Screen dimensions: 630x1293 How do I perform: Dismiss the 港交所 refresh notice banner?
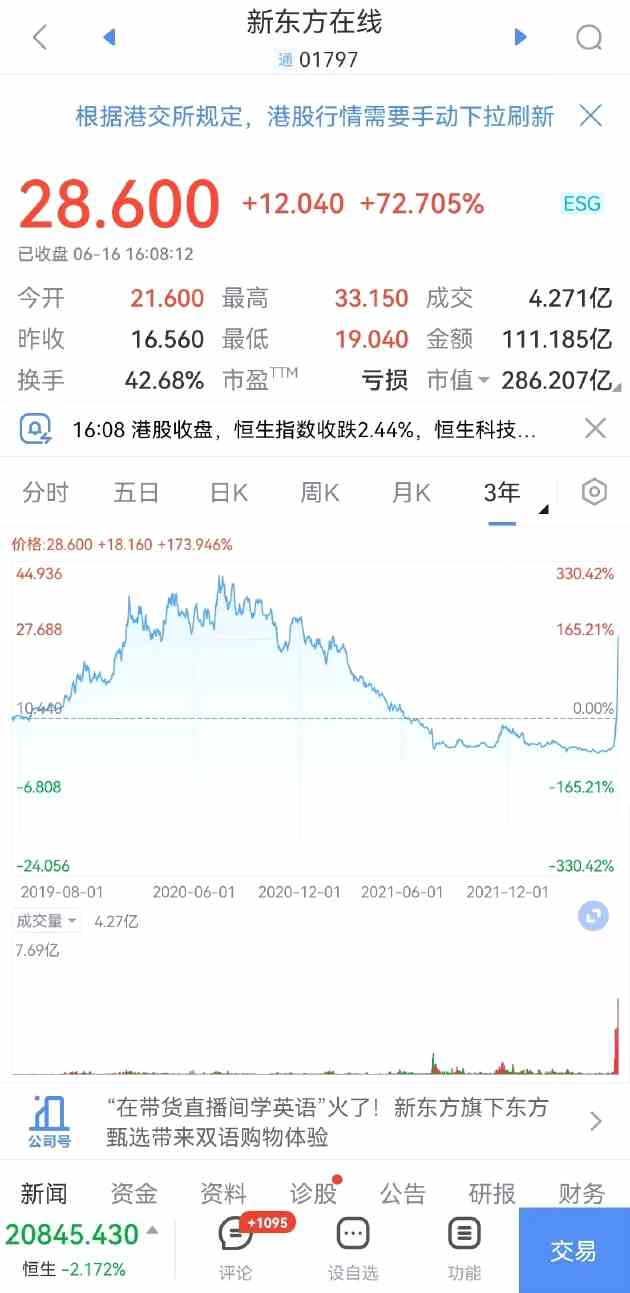(591, 116)
